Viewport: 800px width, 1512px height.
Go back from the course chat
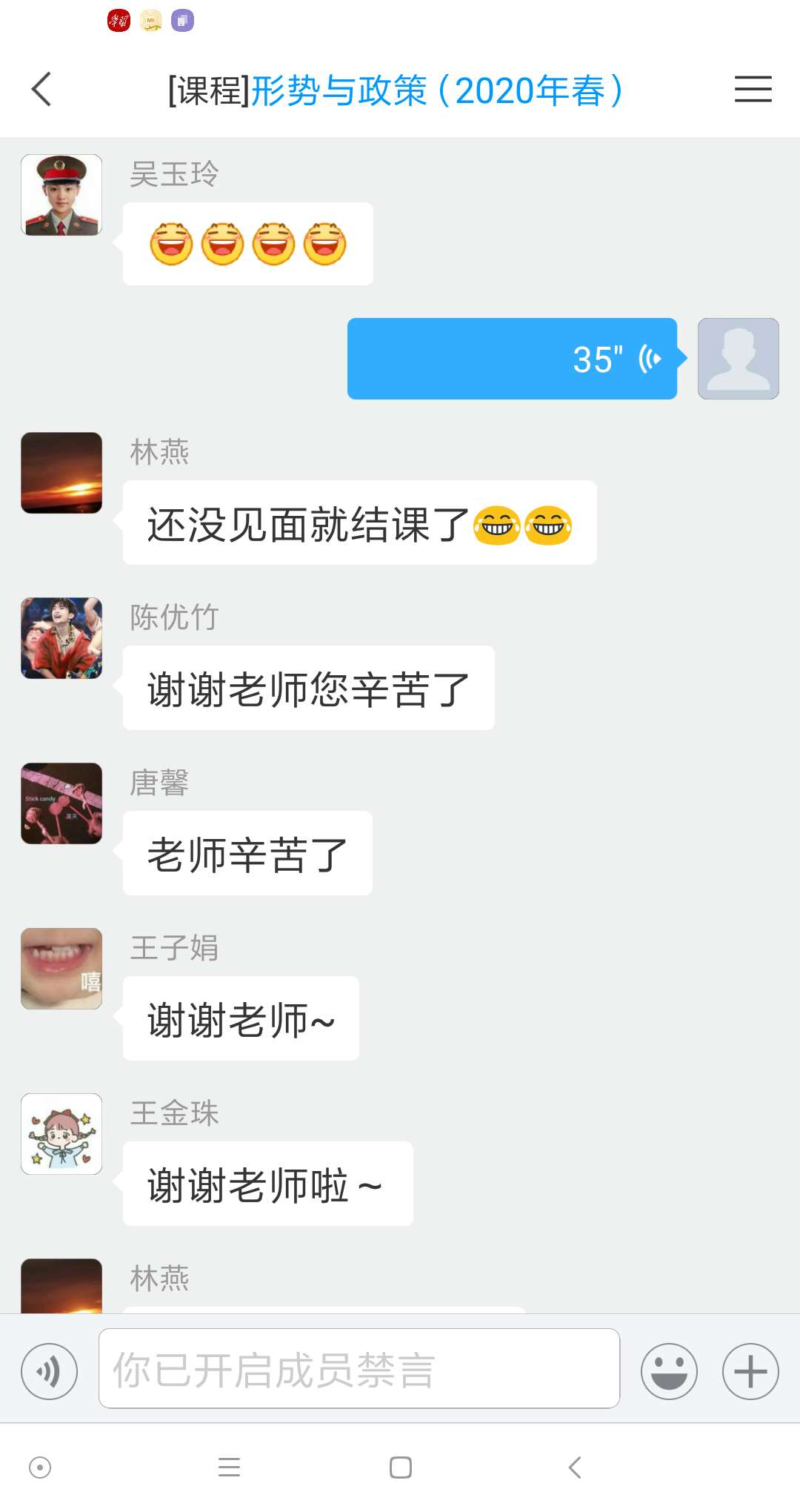tap(42, 90)
